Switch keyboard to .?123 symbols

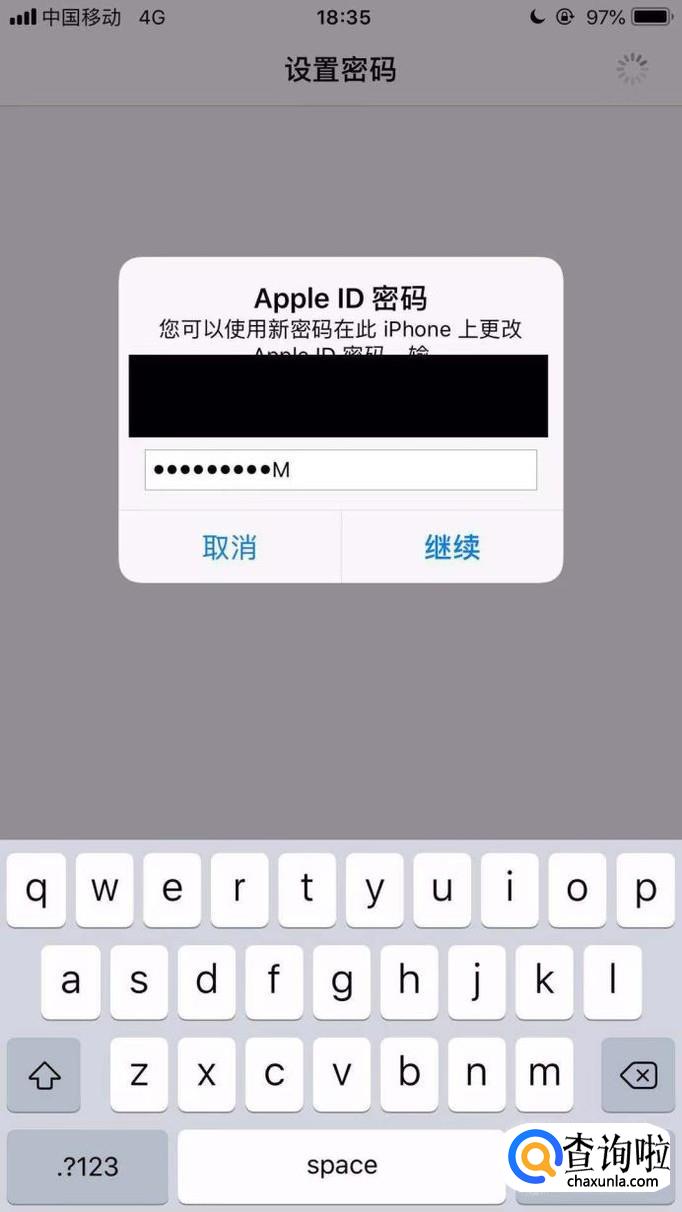click(x=87, y=1166)
